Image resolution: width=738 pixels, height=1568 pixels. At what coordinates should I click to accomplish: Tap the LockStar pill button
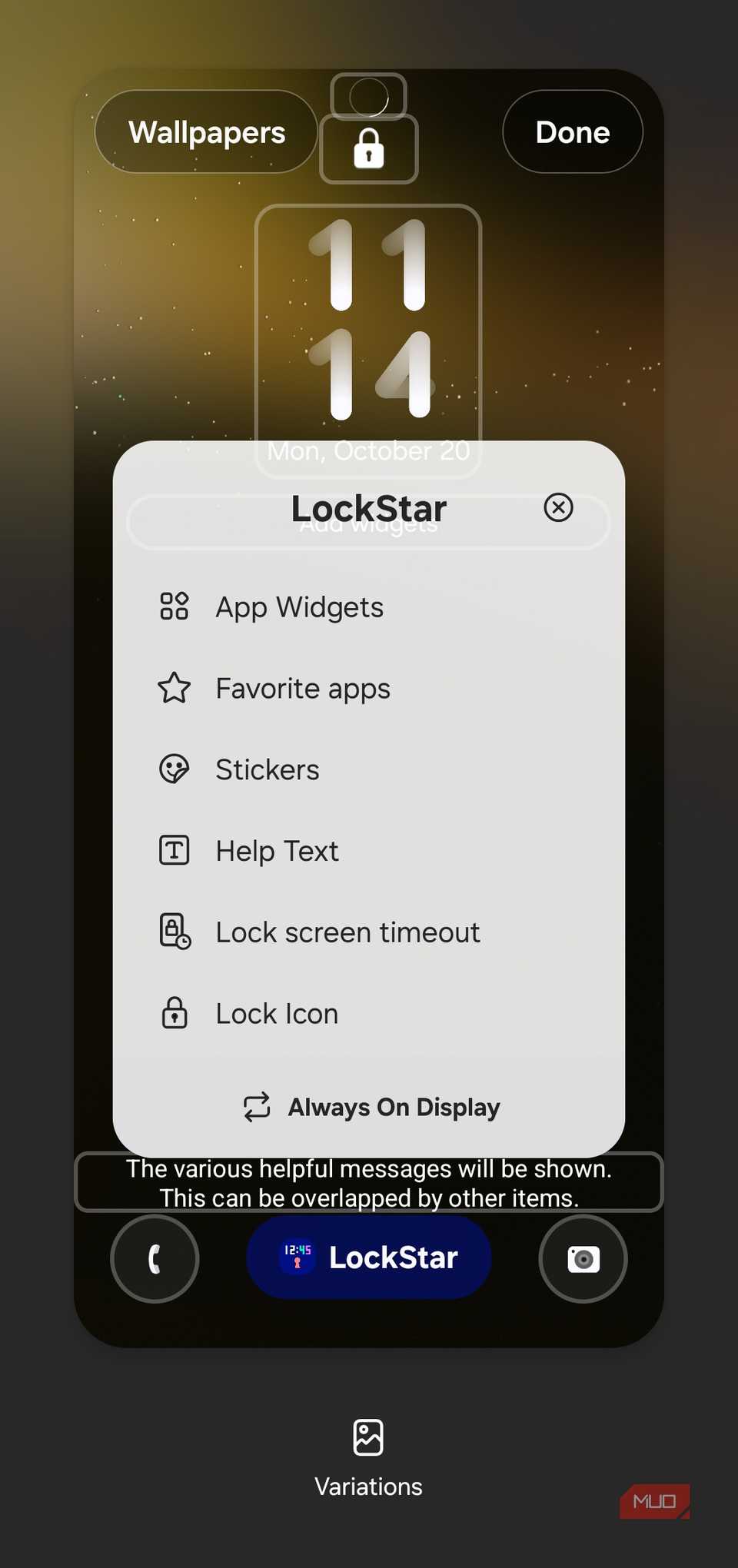coord(369,1258)
